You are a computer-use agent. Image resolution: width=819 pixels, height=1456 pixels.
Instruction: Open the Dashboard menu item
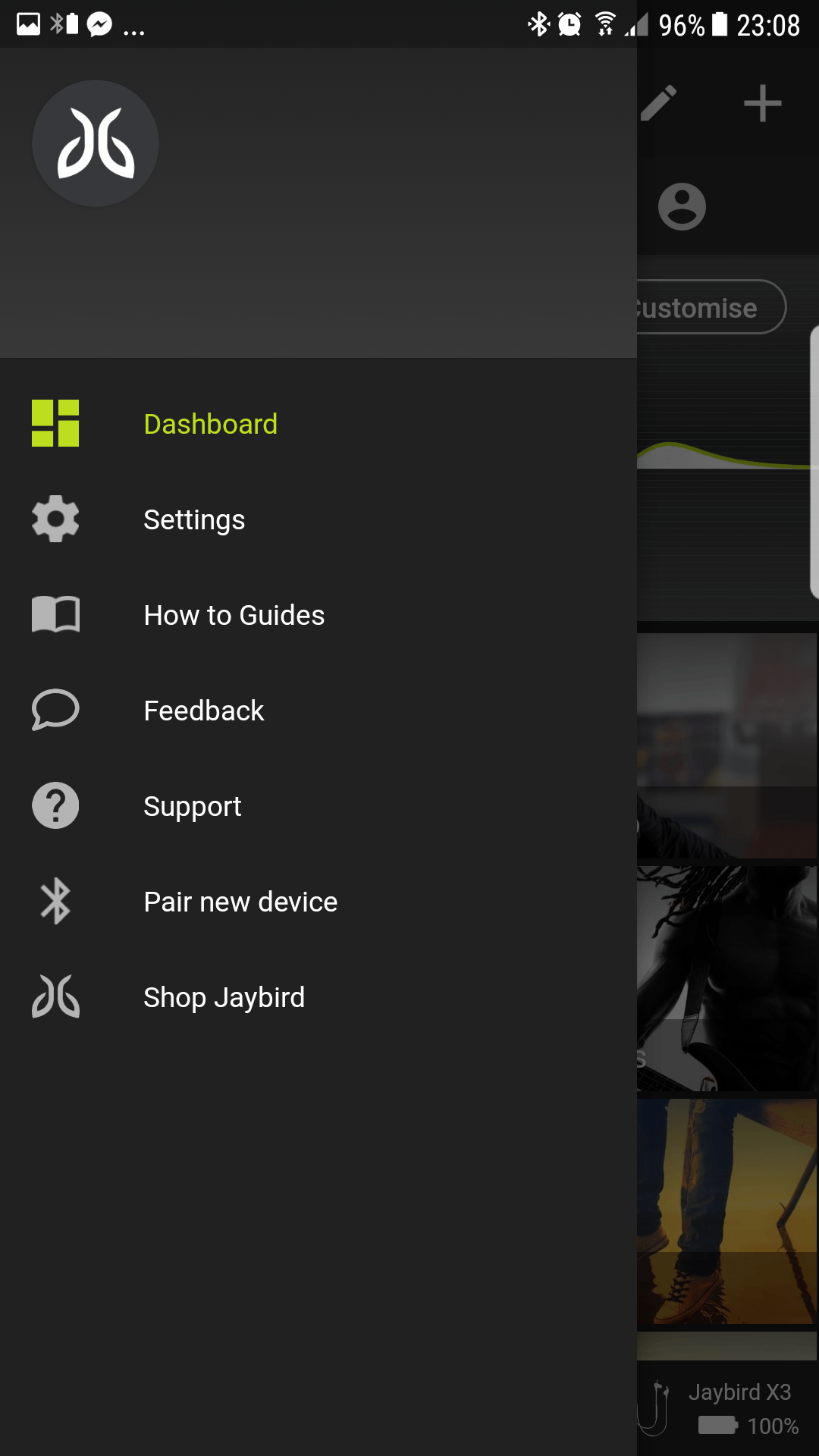click(318, 424)
